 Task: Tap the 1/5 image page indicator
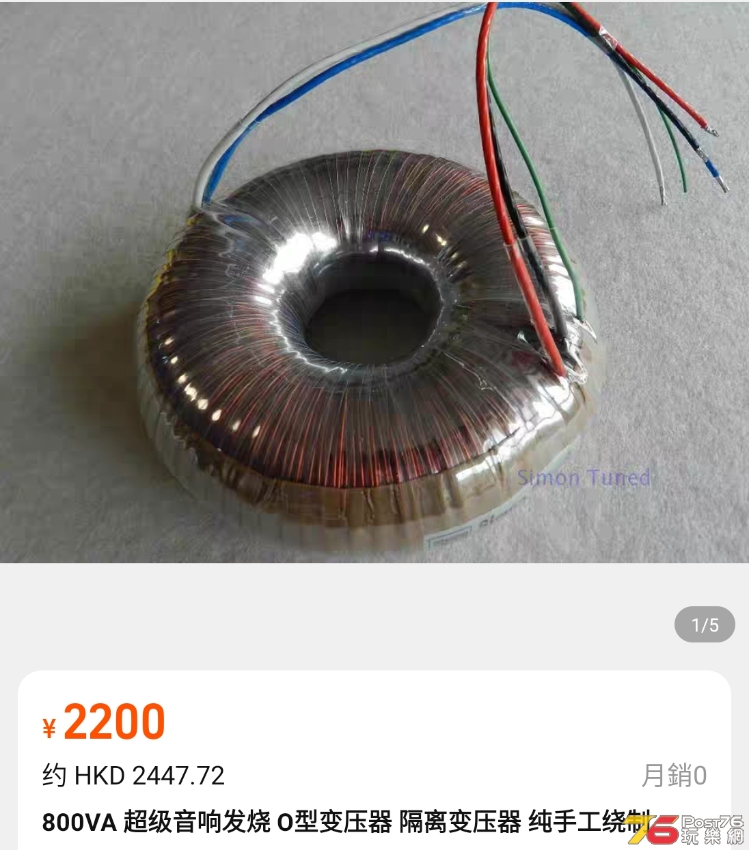pos(705,625)
